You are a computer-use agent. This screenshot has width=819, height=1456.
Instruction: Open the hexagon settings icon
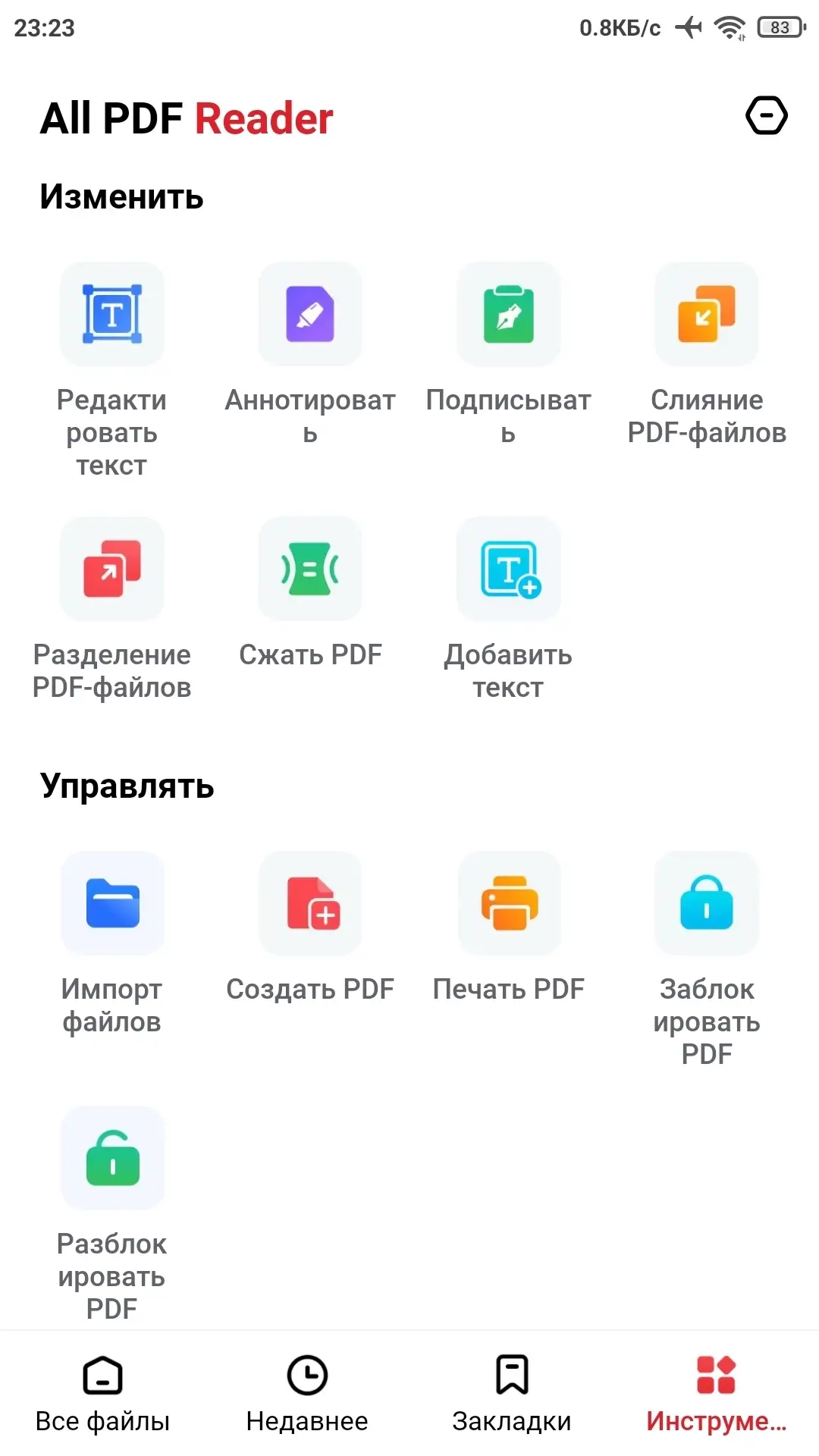(766, 116)
